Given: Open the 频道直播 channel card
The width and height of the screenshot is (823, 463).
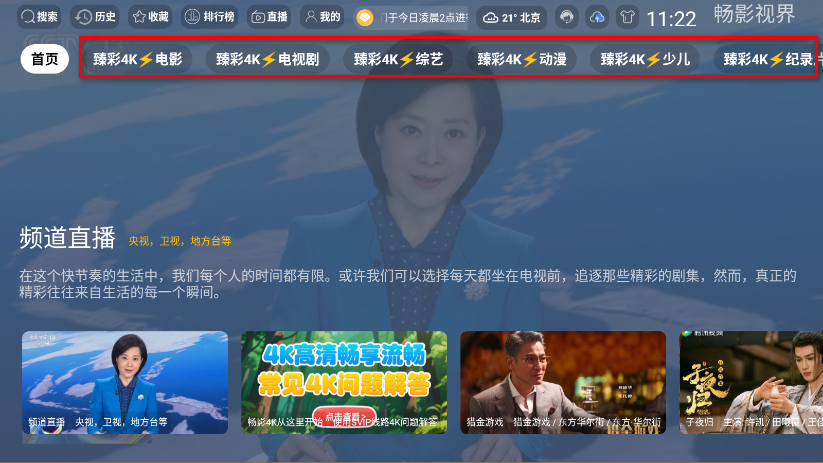Looking at the screenshot, I should [x=125, y=383].
